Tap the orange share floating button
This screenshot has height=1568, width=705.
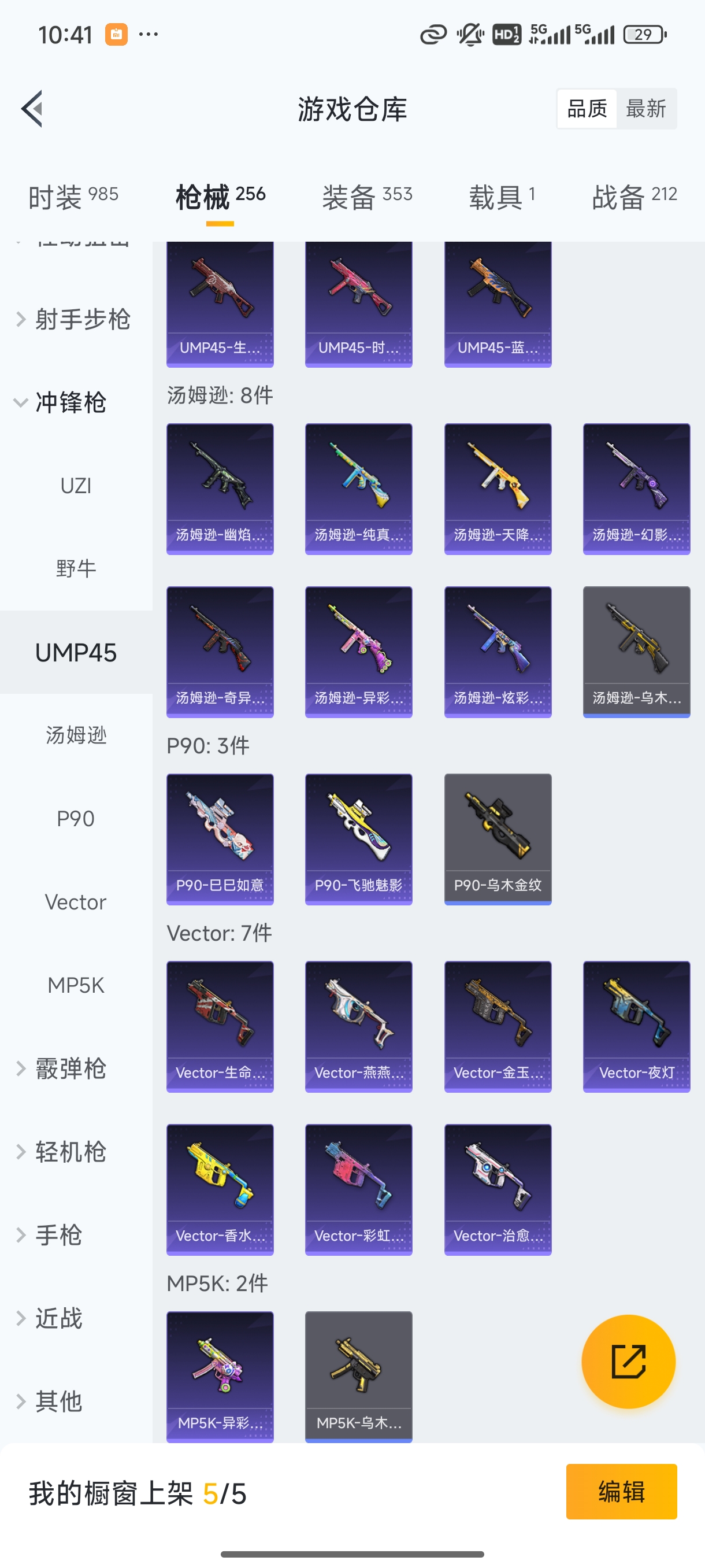628,1362
